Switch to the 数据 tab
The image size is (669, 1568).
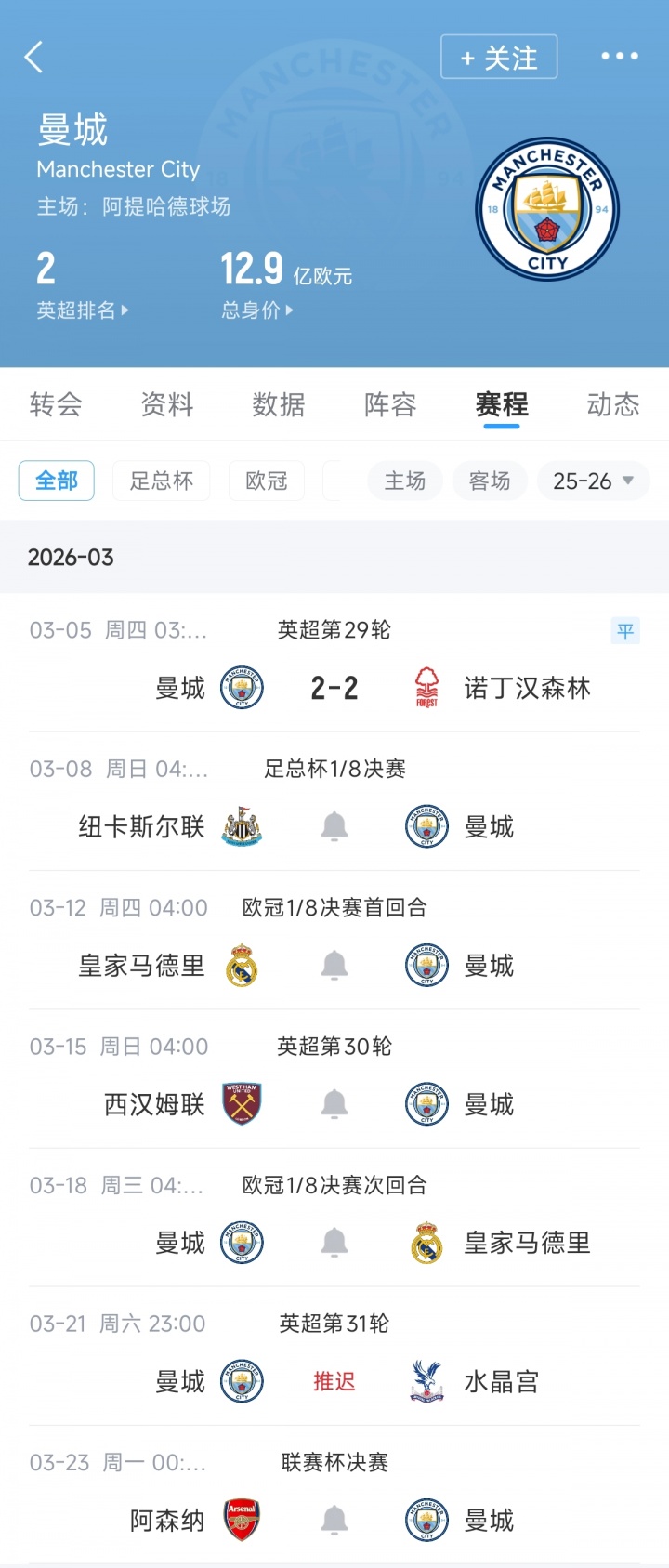[x=279, y=404]
